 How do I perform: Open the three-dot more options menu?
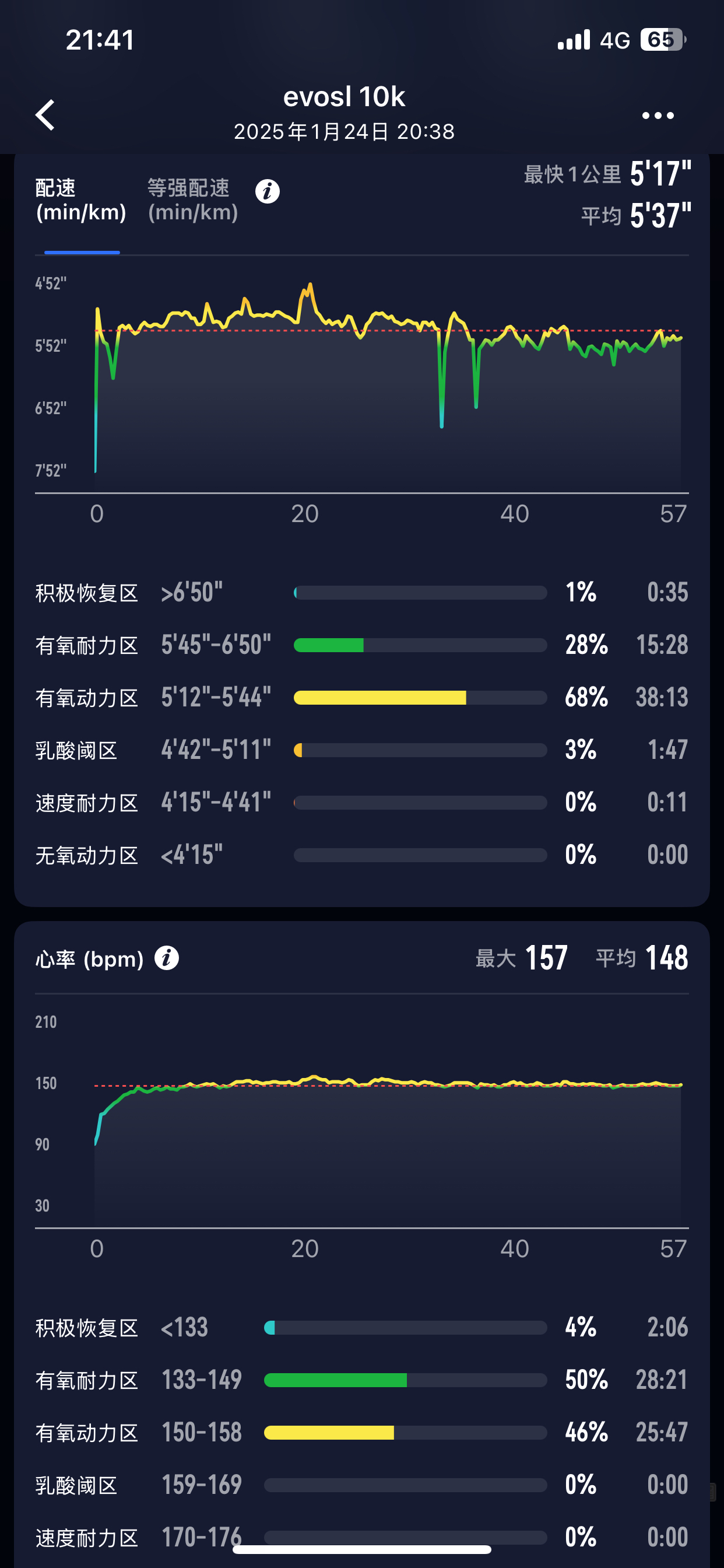coord(658,116)
